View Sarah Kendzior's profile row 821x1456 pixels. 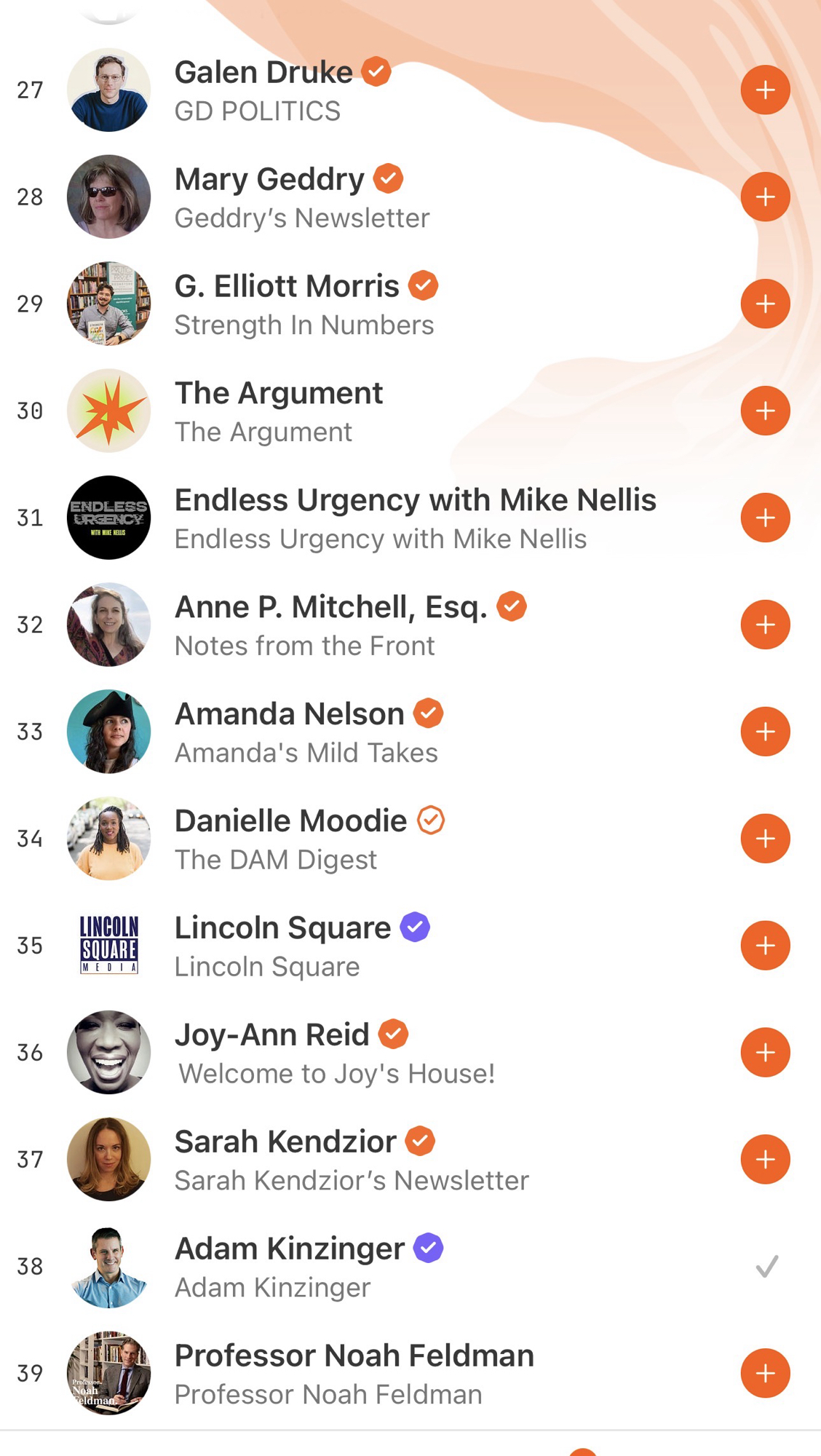(349, 1160)
